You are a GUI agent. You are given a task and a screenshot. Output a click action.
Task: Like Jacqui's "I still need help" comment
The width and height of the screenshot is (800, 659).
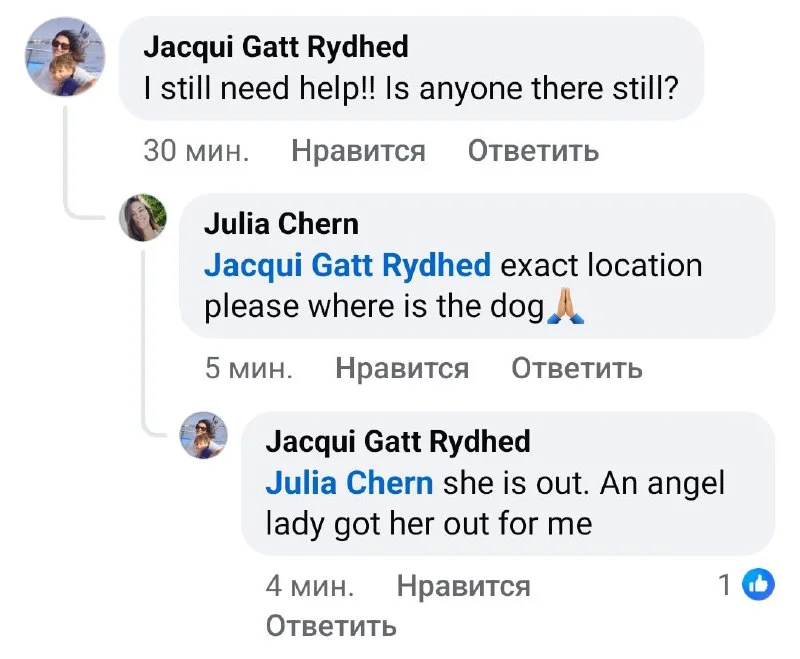click(x=358, y=151)
